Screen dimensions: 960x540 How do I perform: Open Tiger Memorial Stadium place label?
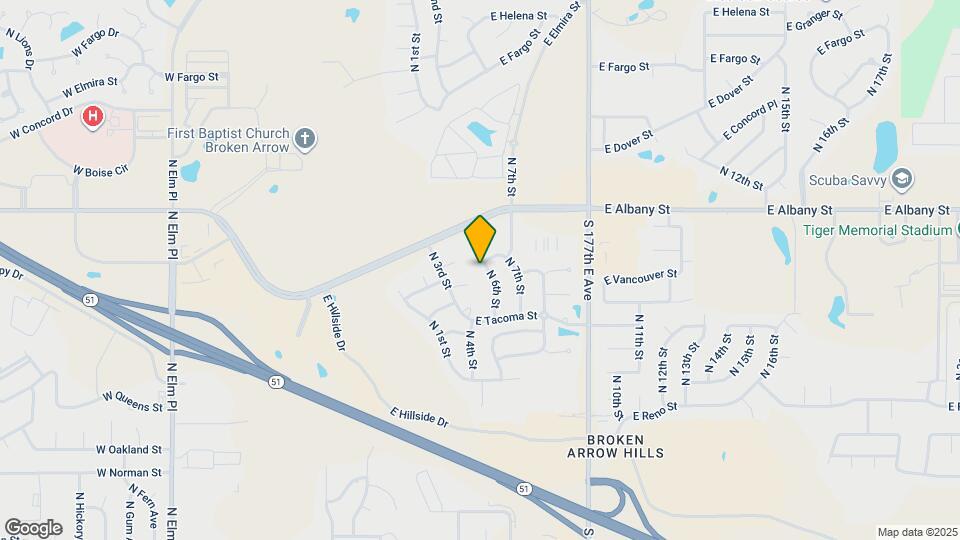(877, 230)
